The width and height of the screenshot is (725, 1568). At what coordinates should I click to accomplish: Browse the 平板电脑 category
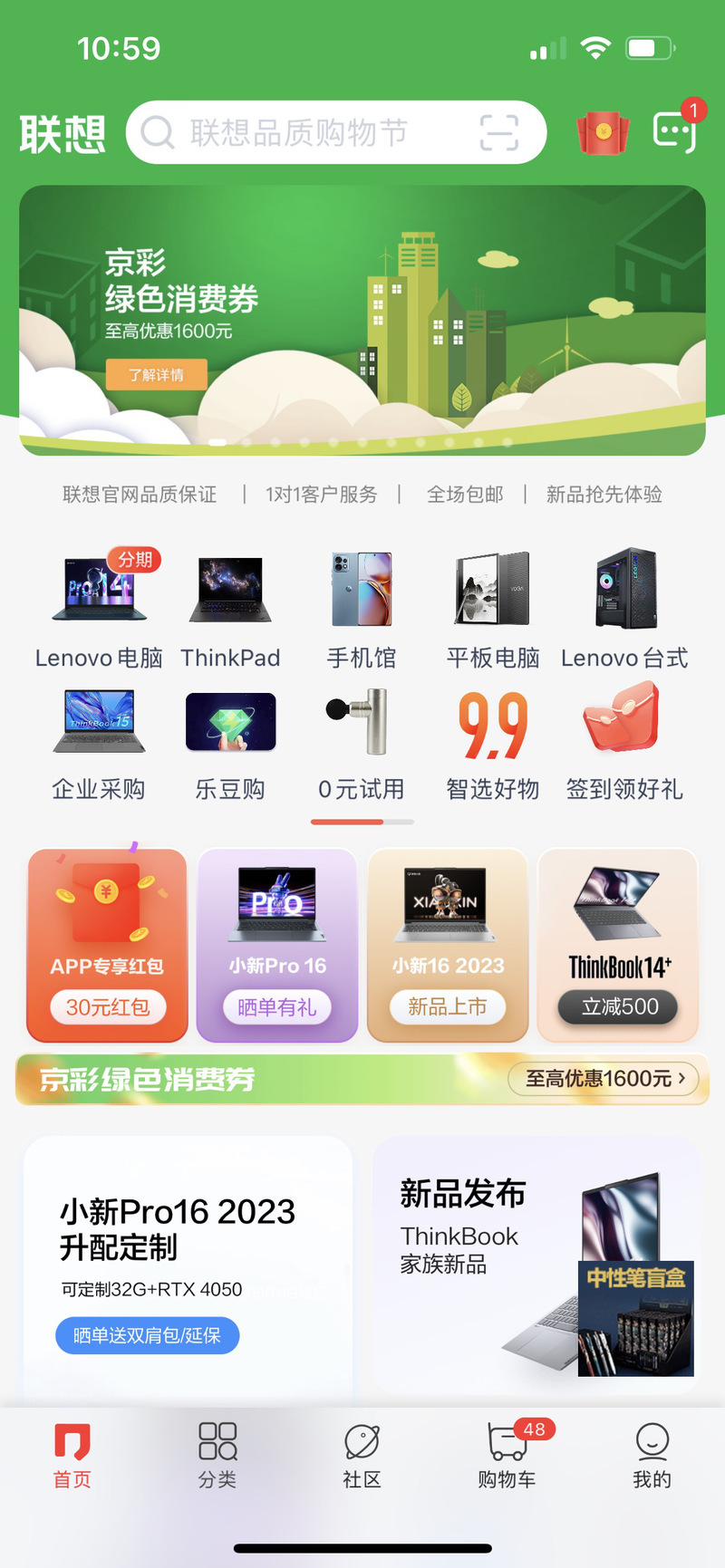(493, 609)
